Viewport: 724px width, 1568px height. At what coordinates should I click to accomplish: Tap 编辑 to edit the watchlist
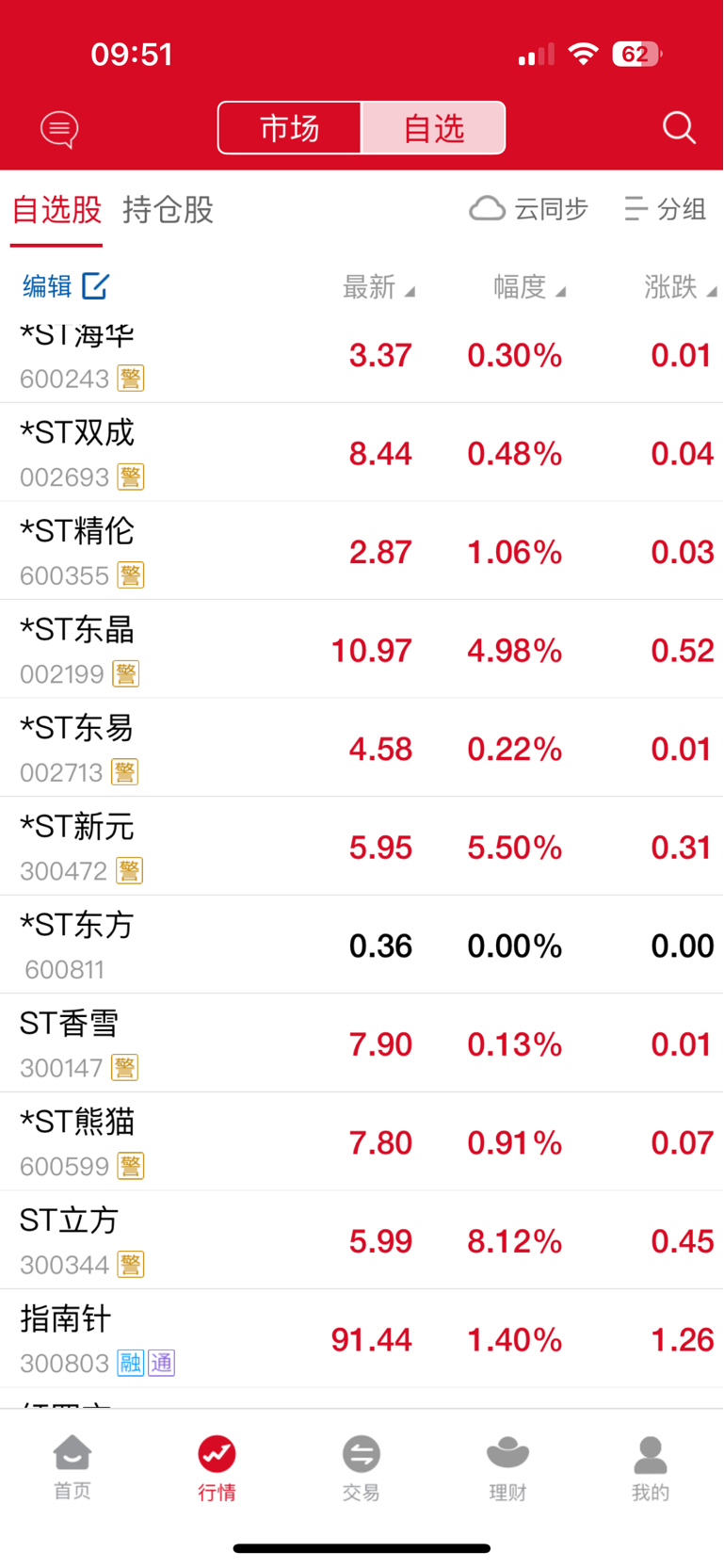pyautogui.click(x=66, y=286)
